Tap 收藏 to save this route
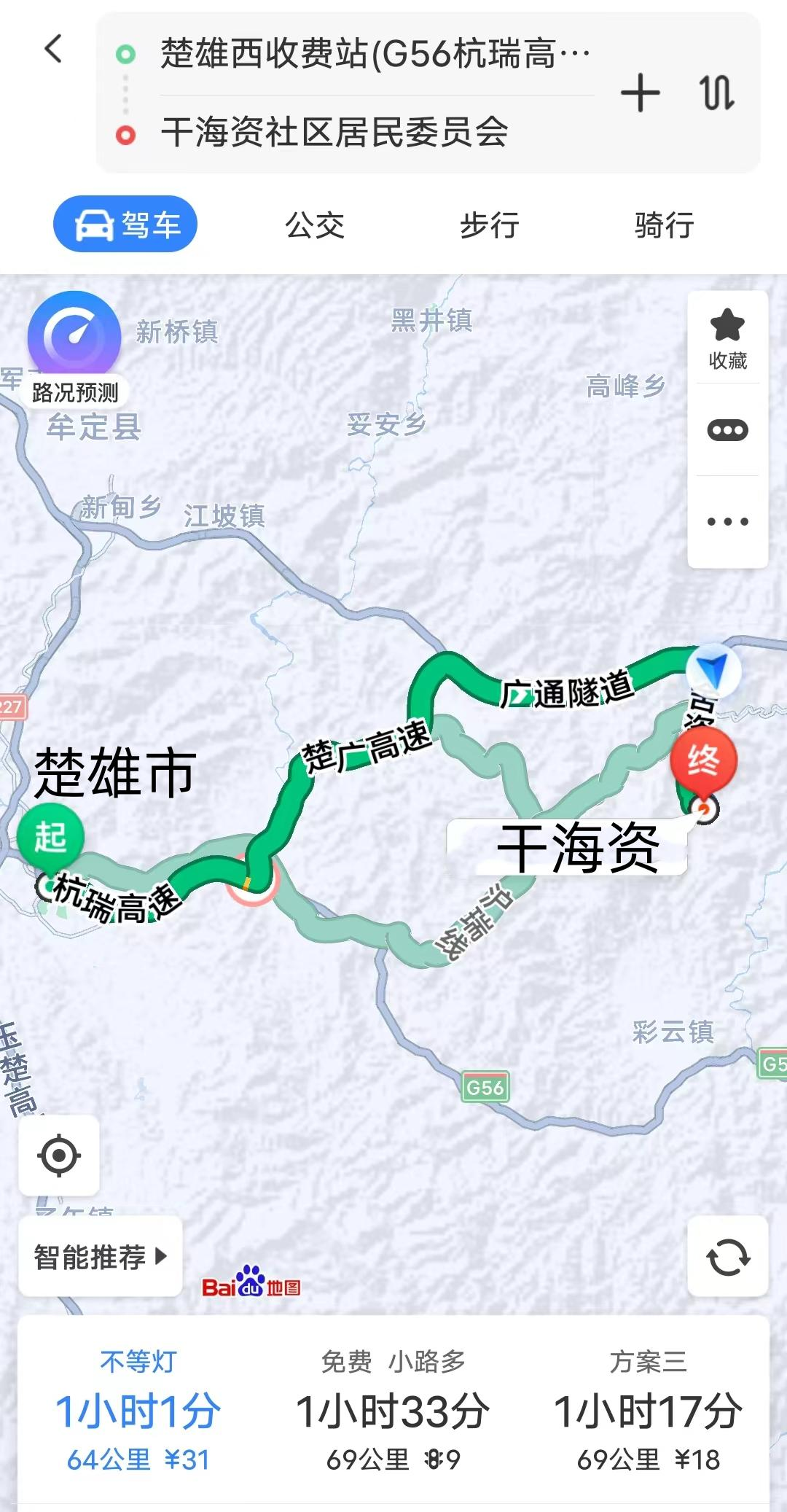The width and height of the screenshot is (787, 1512). (727, 338)
